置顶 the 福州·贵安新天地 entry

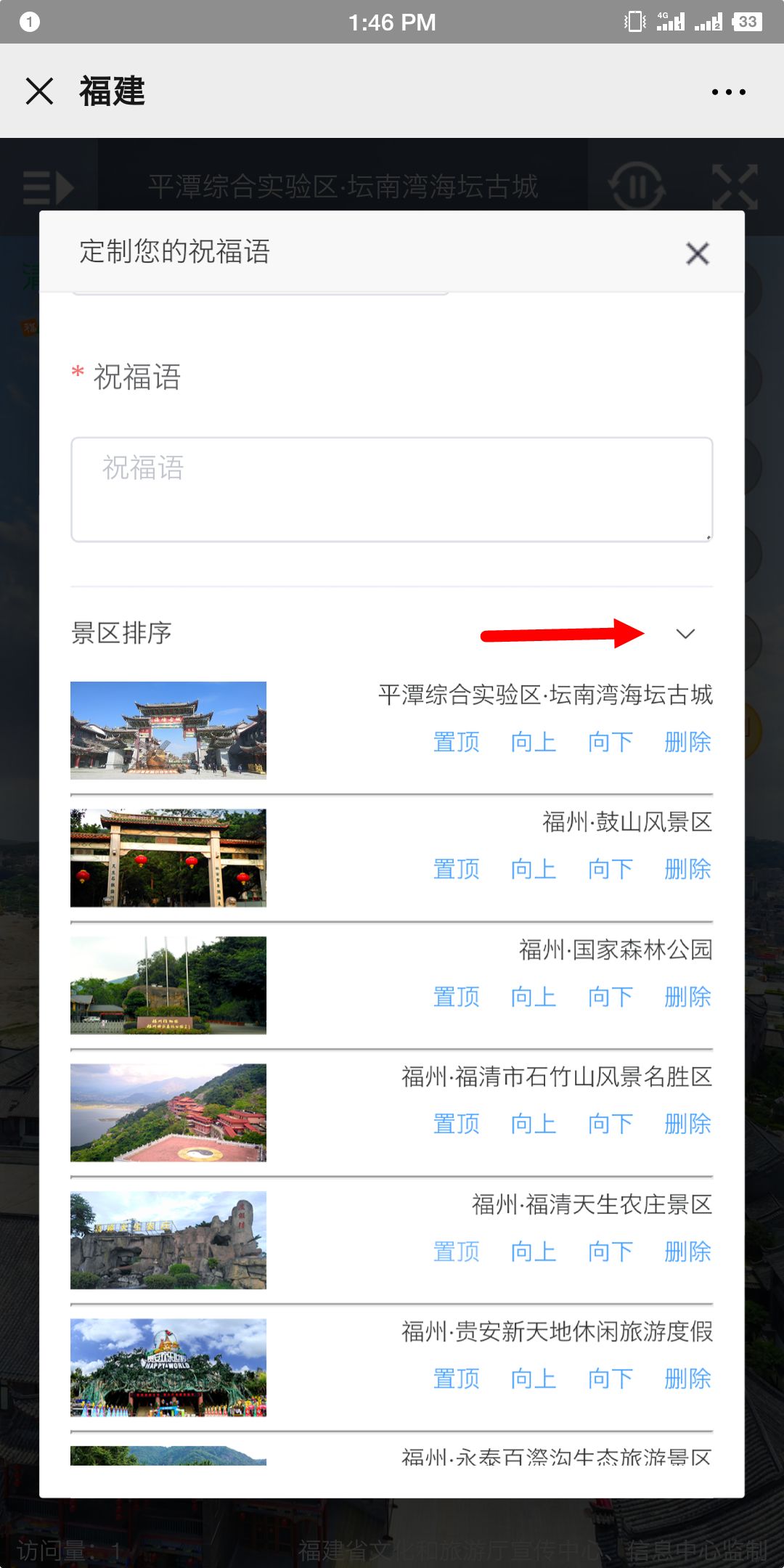pyautogui.click(x=456, y=1378)
